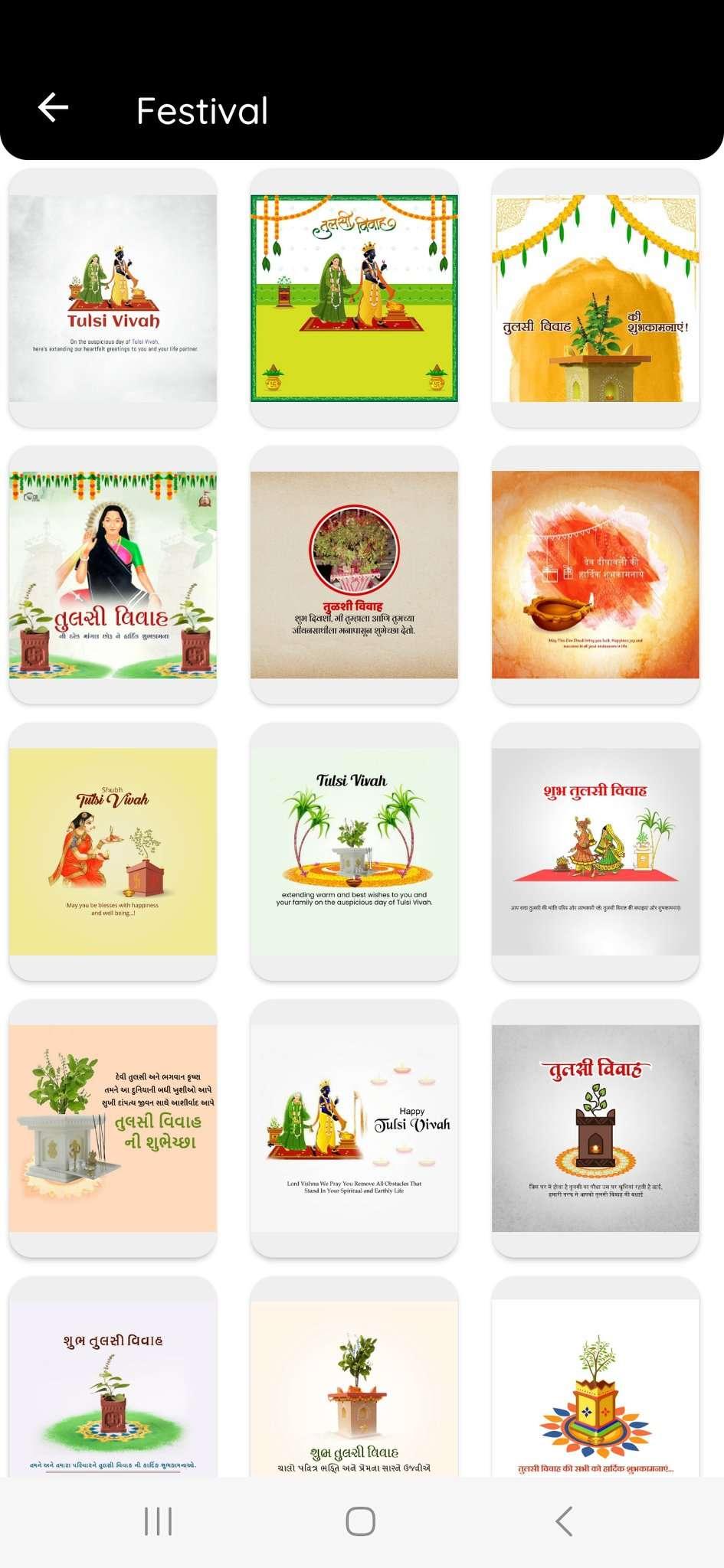The height and width of the screenshot is (1568, 724).
Task: Open the yellow Shubh Tulsi Vivah template
Action: [113, 851]
